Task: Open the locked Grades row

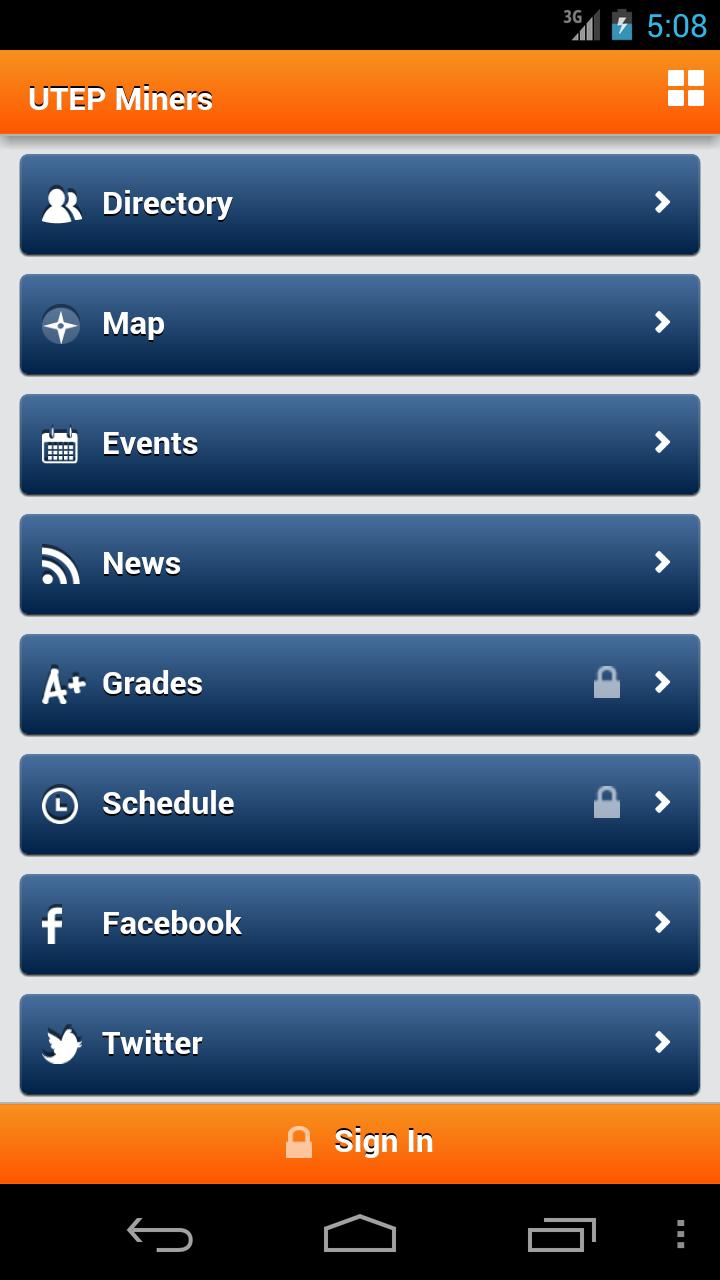Action: coord(360,684)
